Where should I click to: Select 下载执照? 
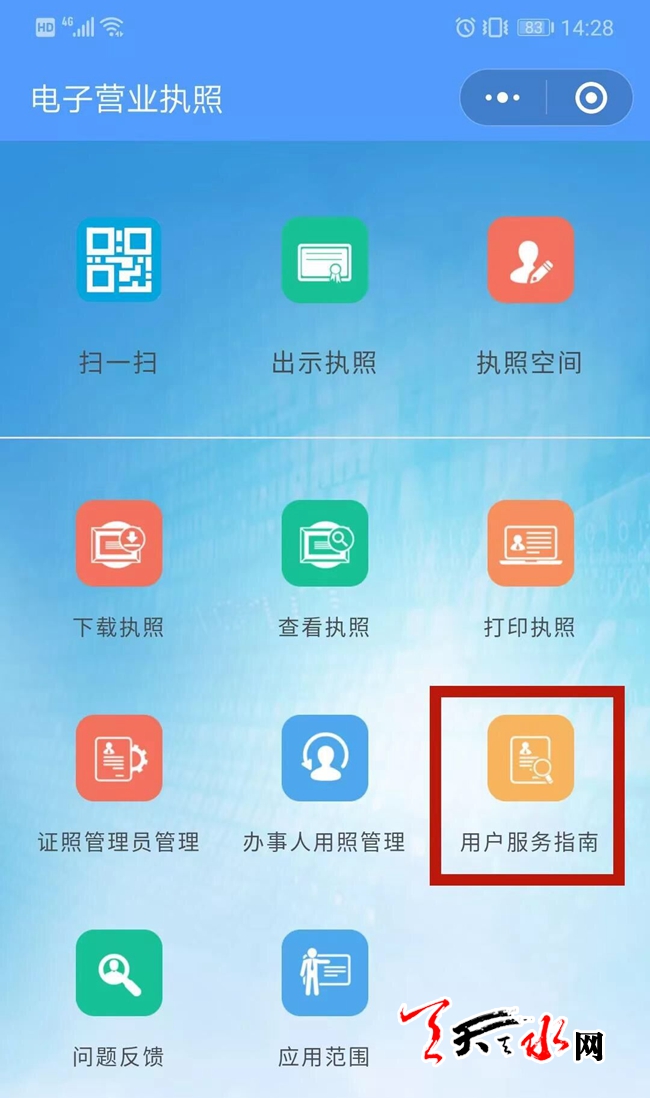118,543
